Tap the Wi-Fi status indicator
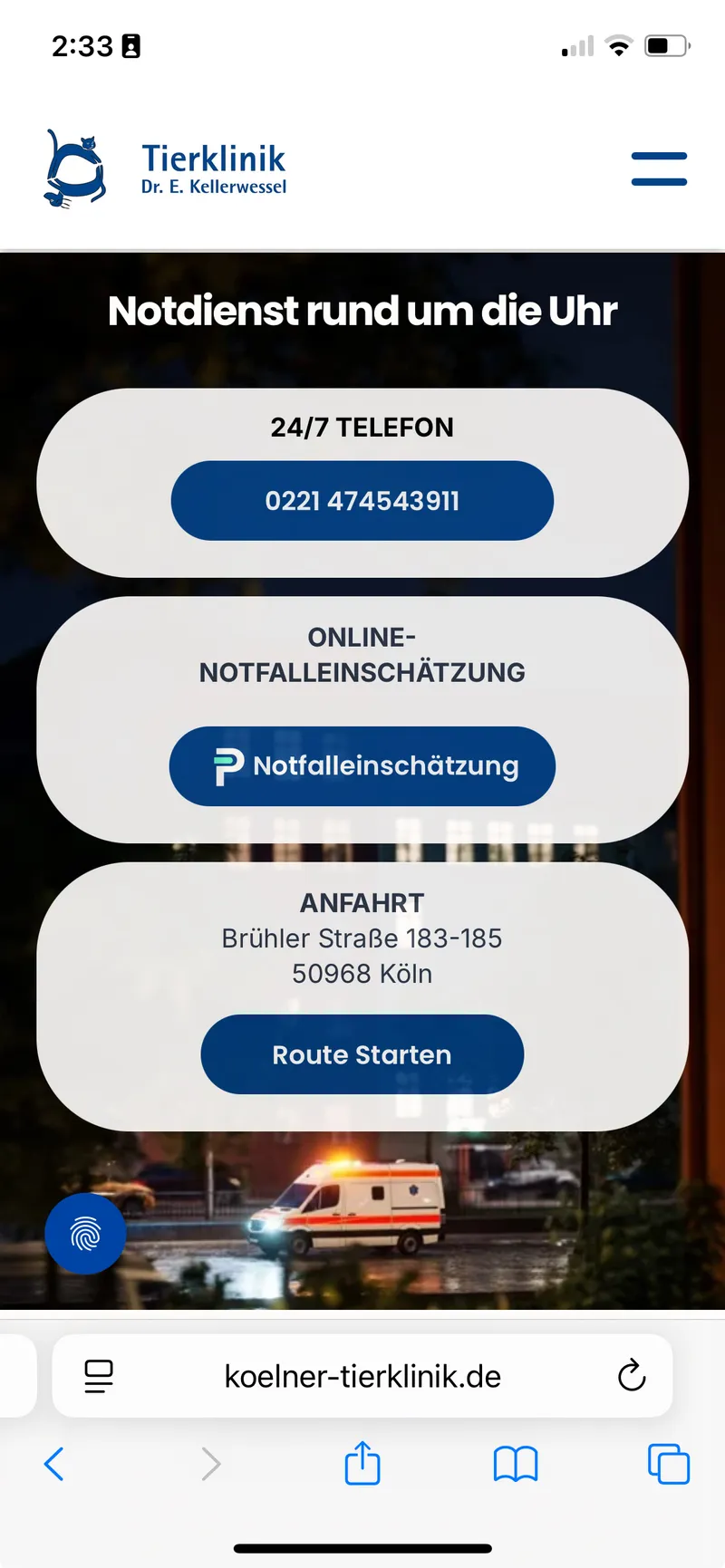Image resolution: width=725 pixels, height=1568 pixels. (x=619, y=45)
